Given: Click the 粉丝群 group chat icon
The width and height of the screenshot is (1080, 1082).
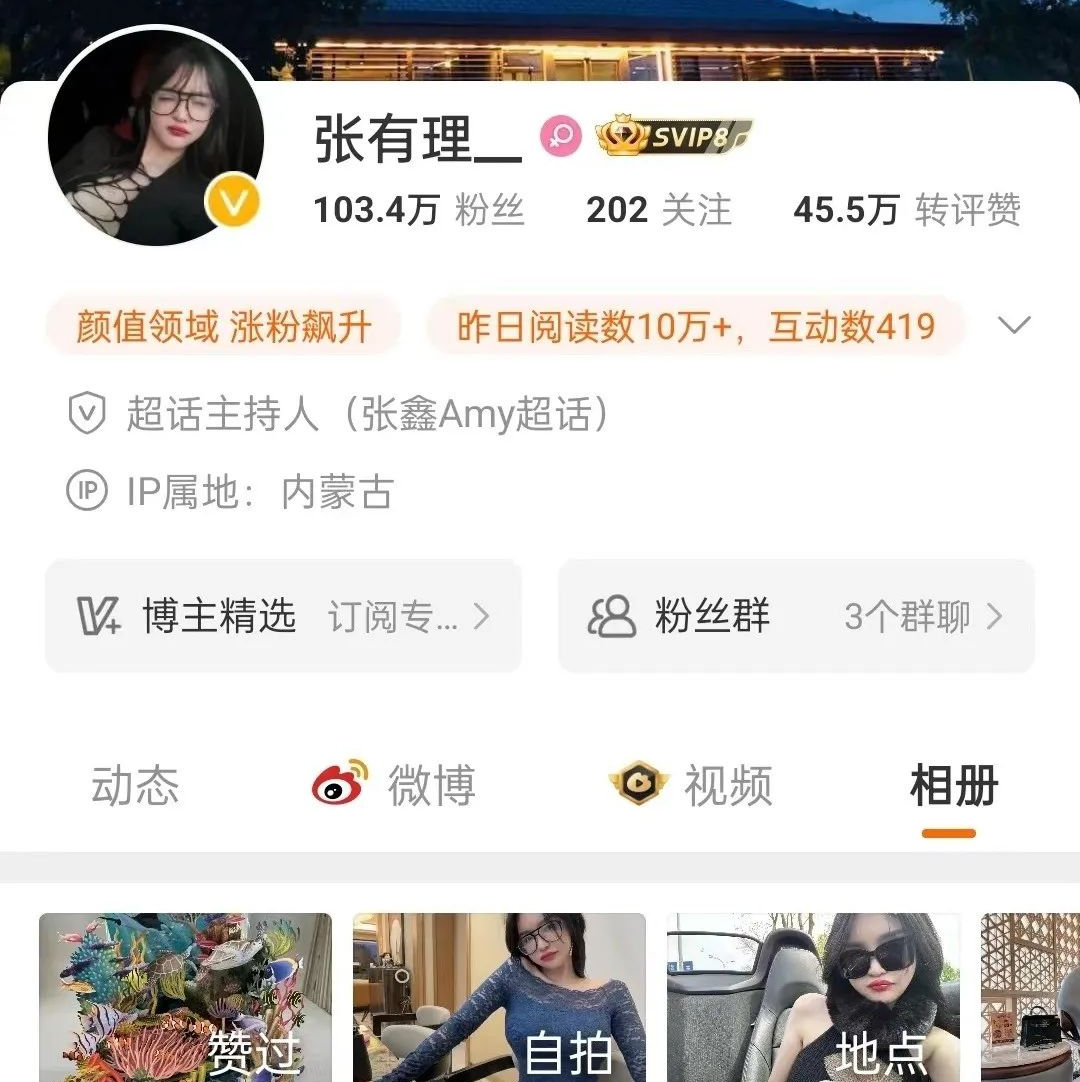Looking at the screenshot, I should [608, 616].
